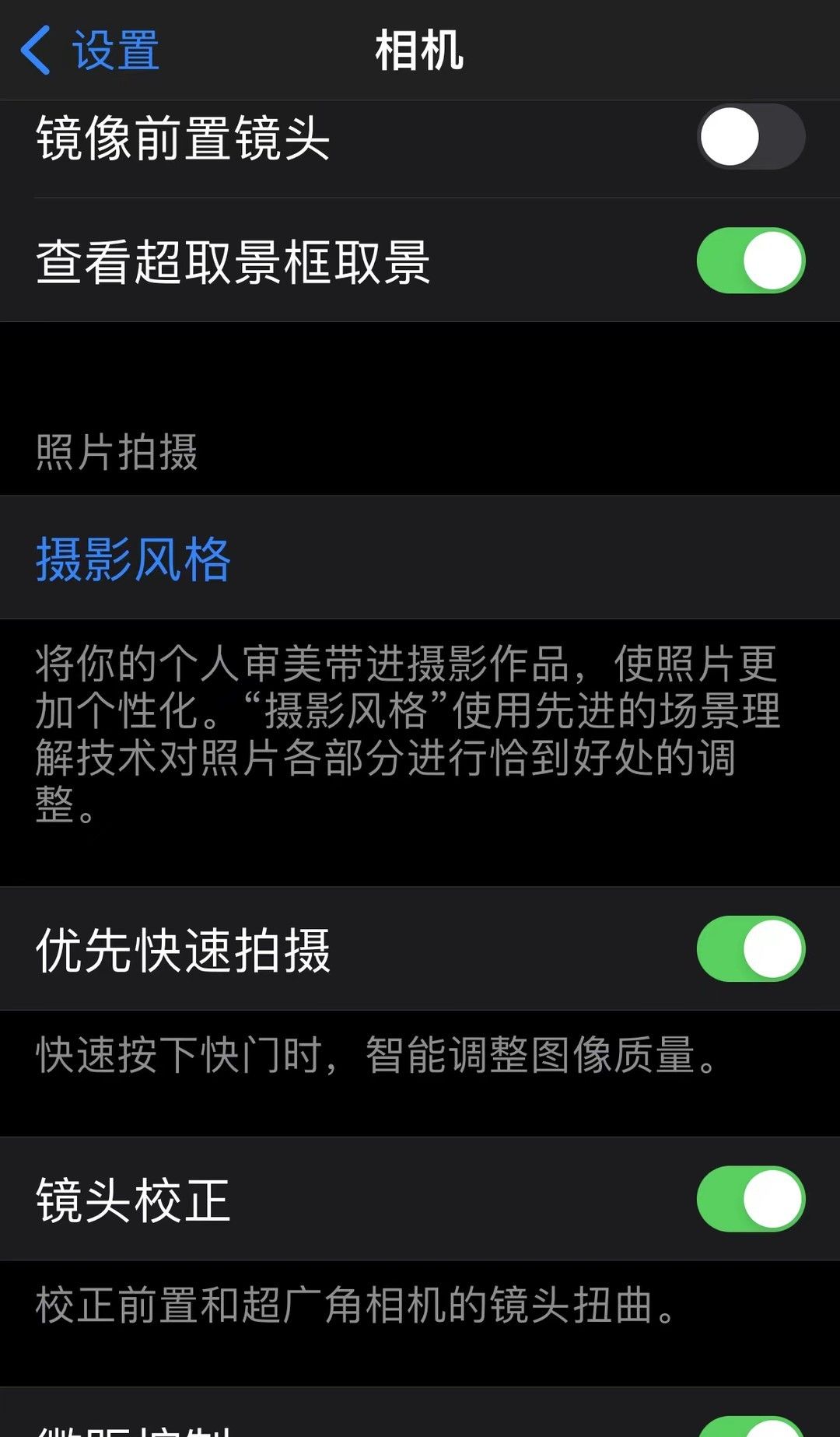Viewport: 840px width, 1437px height.
Task: Enable the 镜像前置镜头 switch
Action: tap(749, 137)
